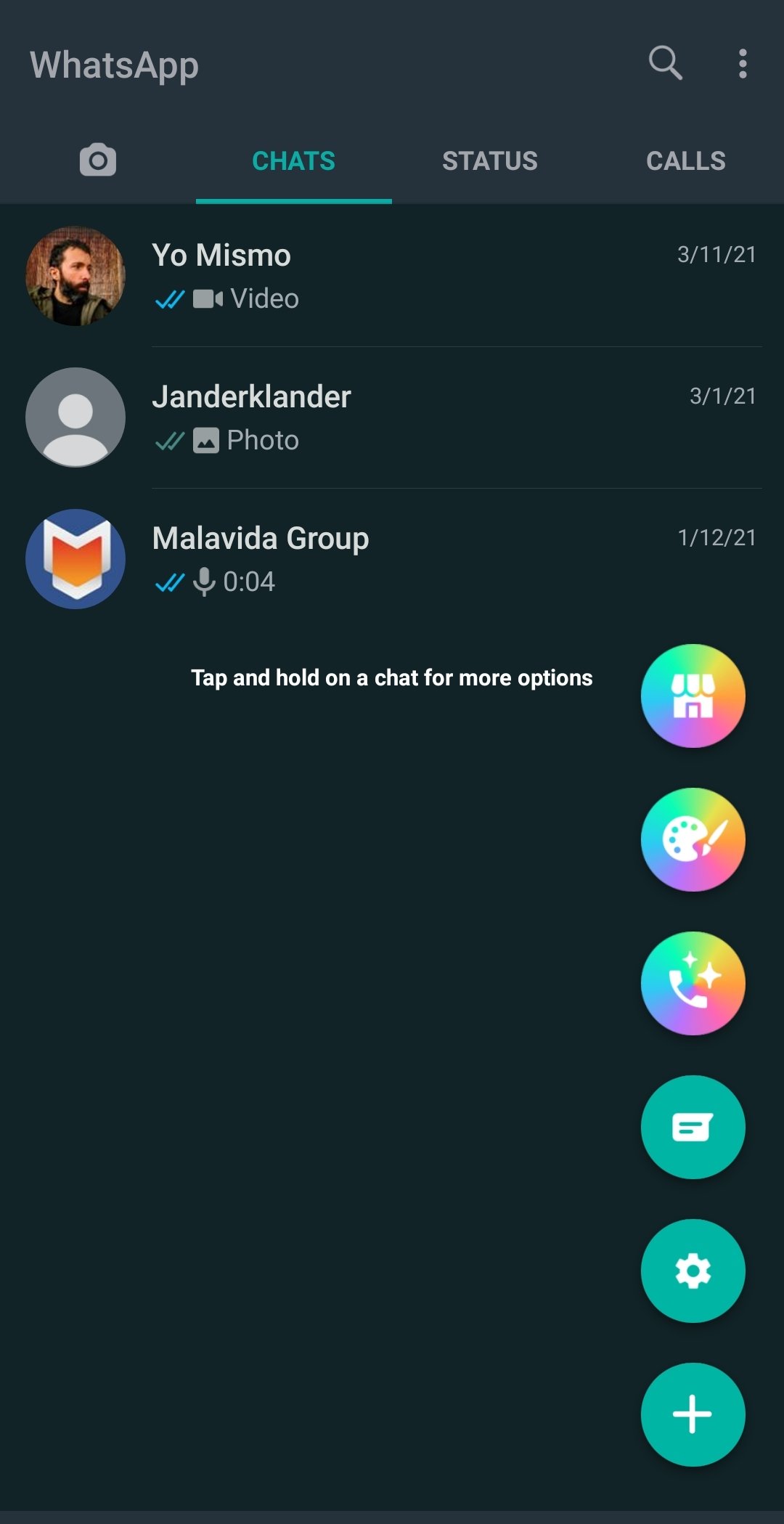Tap the photo icon in Janderklander chat

pyautogui.click(x=205, y=439)
